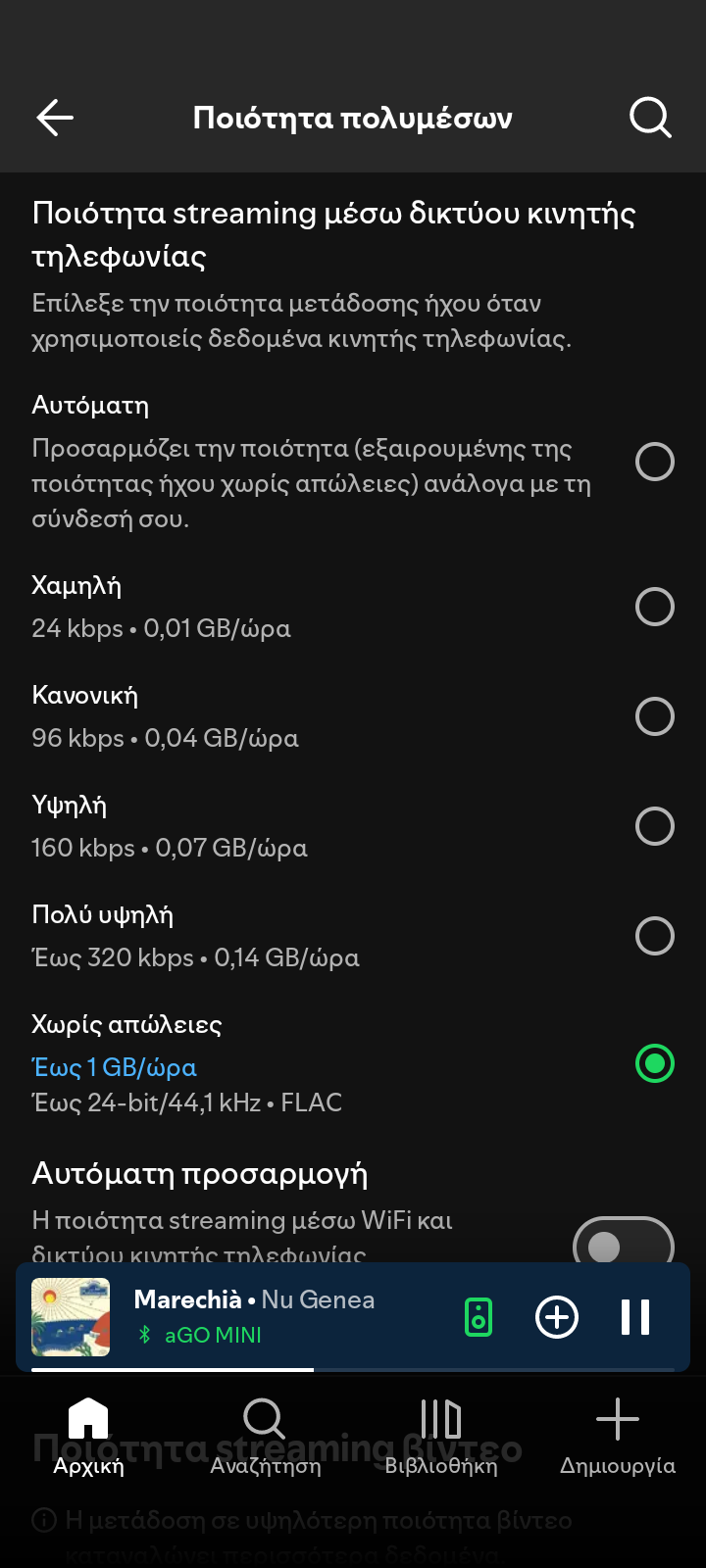Tap the Marechià album art thumbnail
This screenshot has height=1568, width=706.
coord(70,1317)
